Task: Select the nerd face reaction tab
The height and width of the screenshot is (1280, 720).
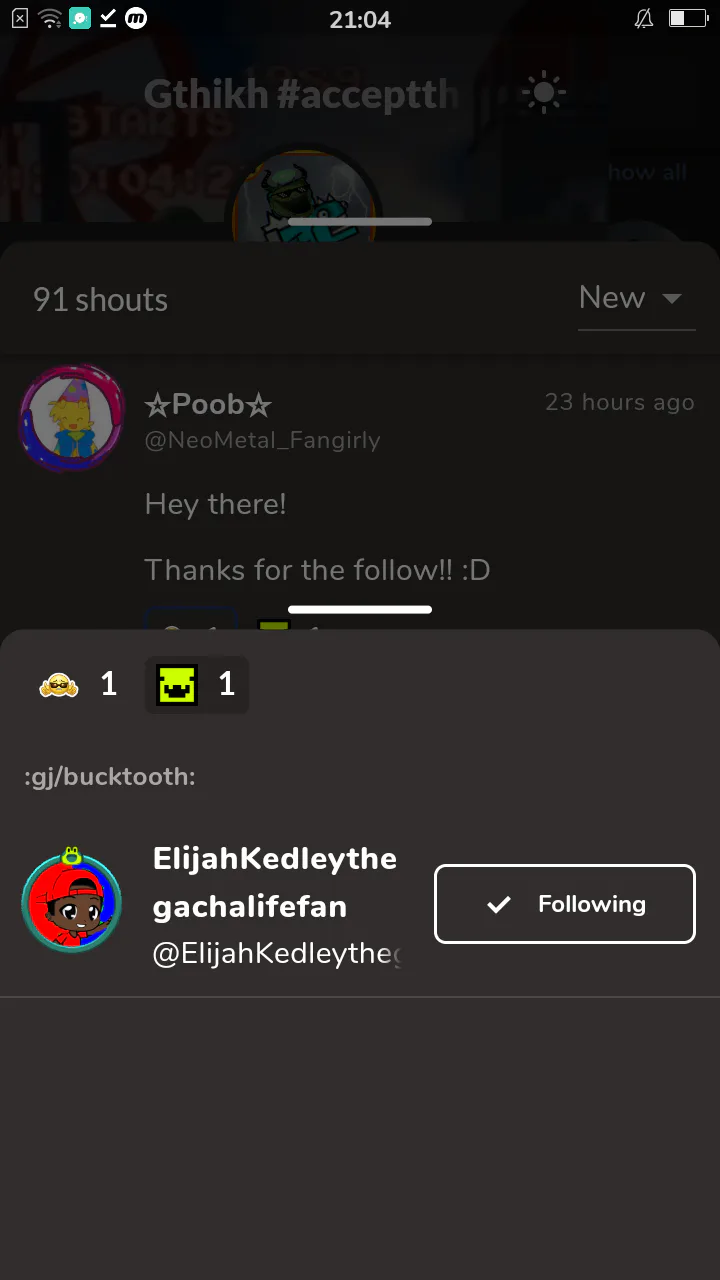Action: [x=78, y=685]
